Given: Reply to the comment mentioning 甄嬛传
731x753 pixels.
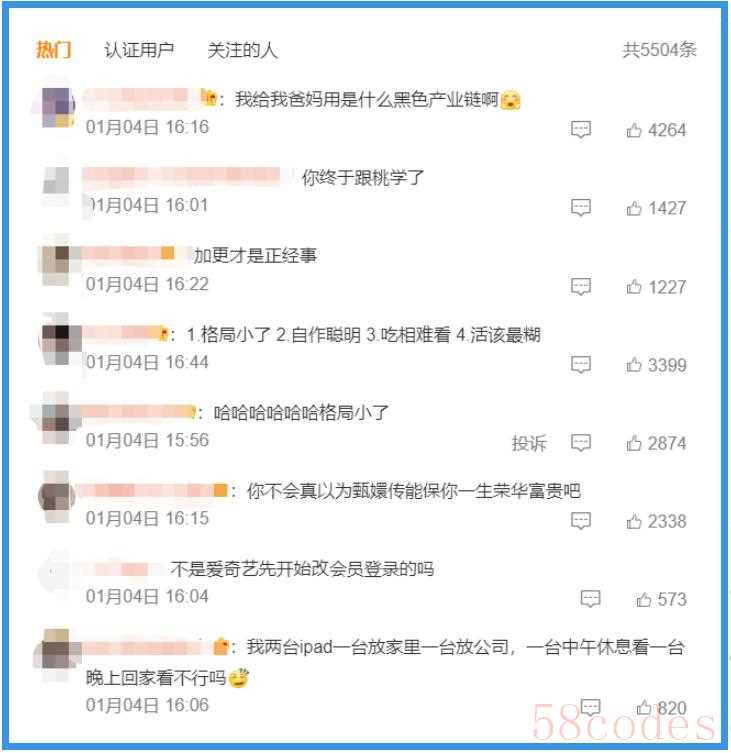Looking at the screenshot, I should (x=581, y=521).
